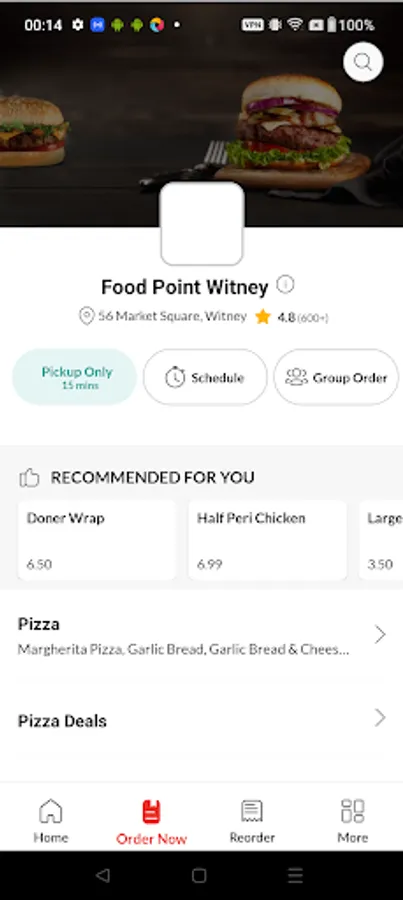Open the Pizza menu category

[x=202, y=635]
